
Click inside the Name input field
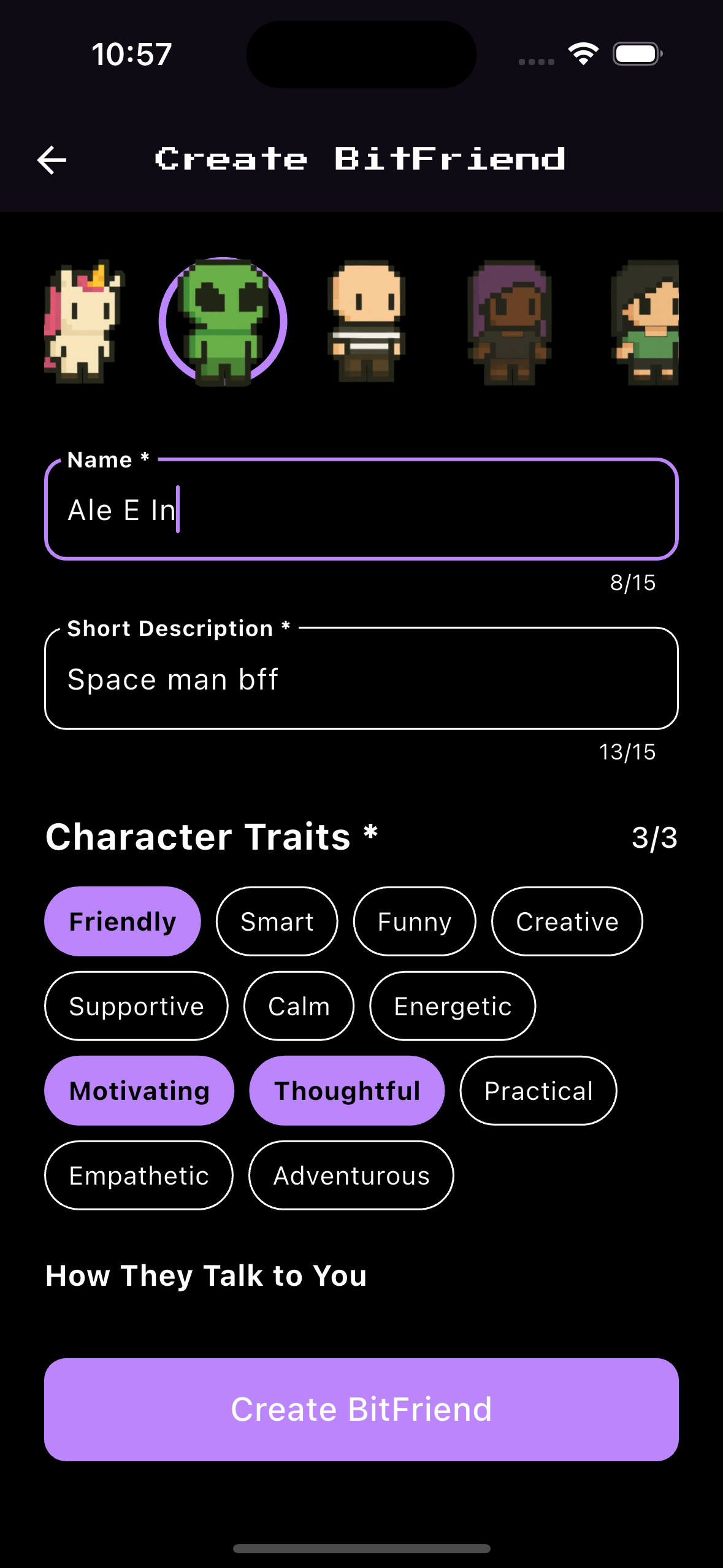tap(361, 509)
